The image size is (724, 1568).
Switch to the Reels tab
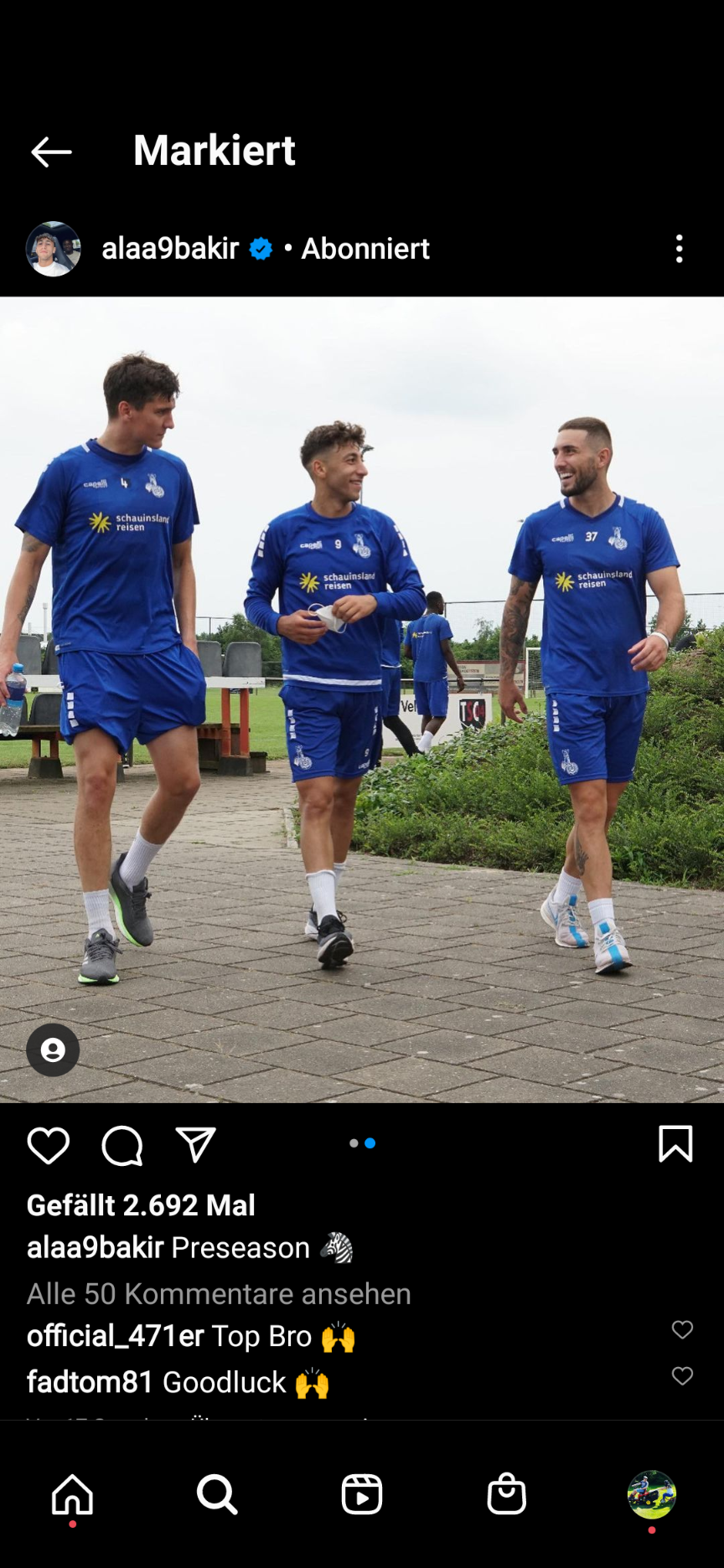pyautogui.click(x=362, y=1494)
